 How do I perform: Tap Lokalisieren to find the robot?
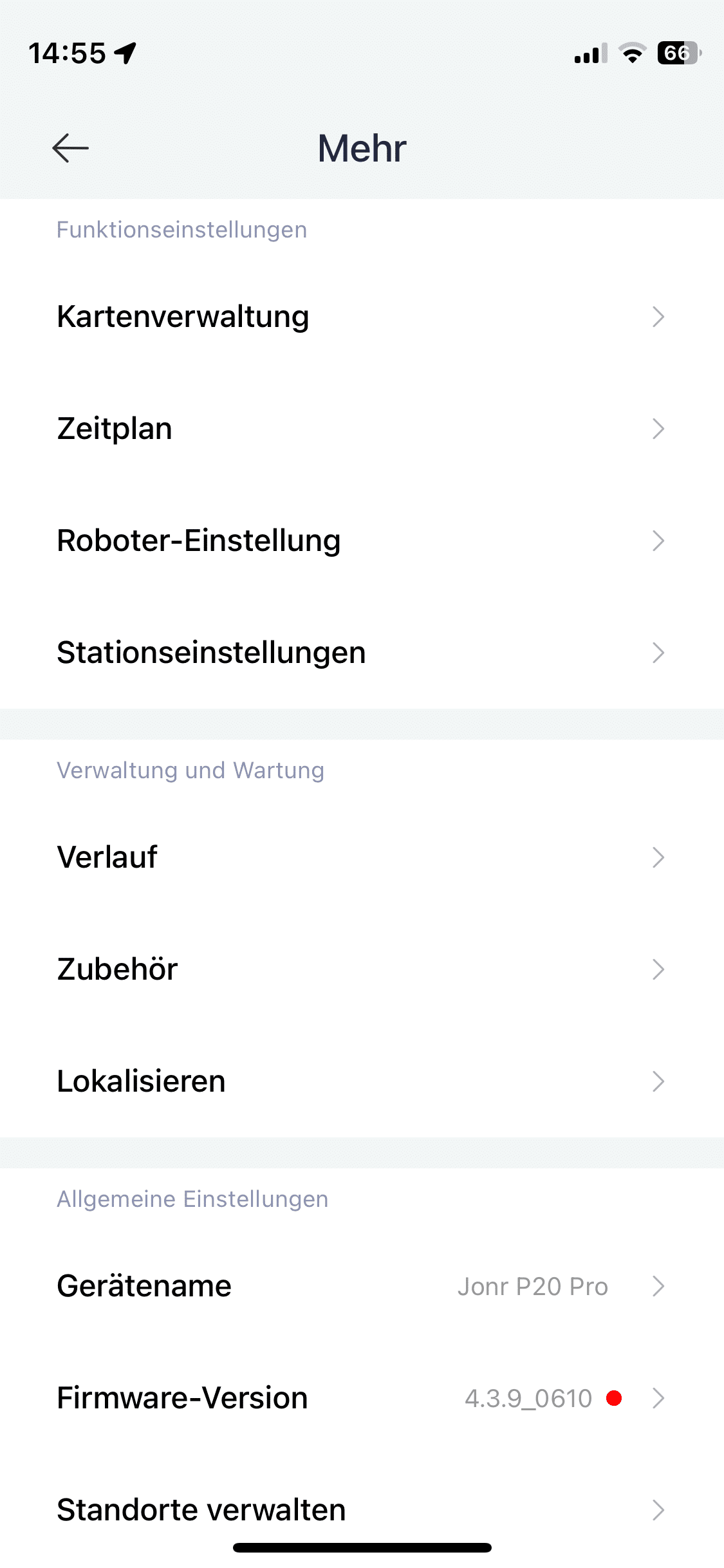pos(362,1081)
